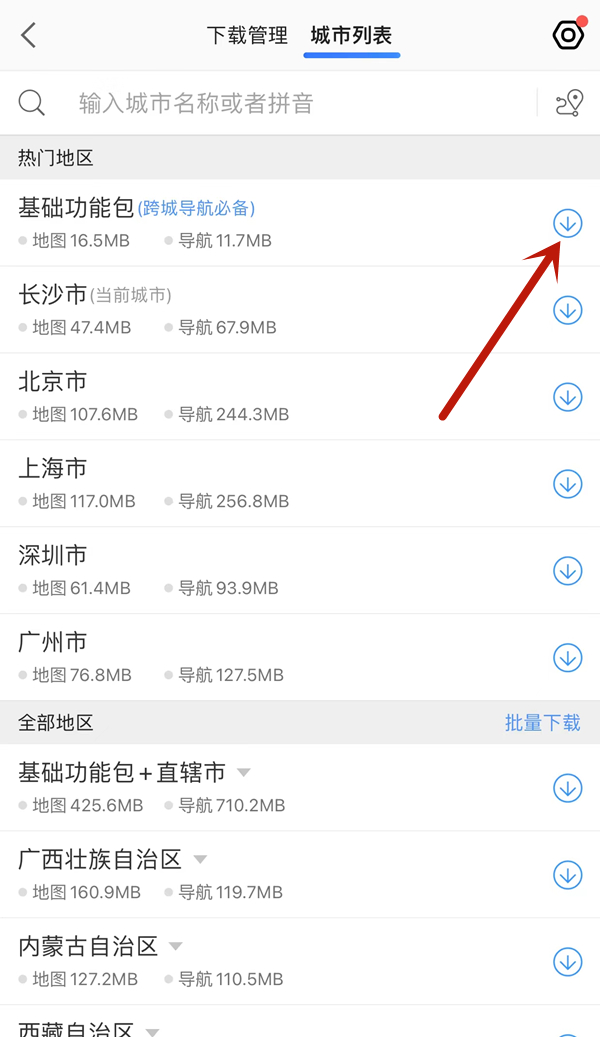Download the 广州市 offline map
Image resolution: width=600 pixels, height=1037 pixels.
568,657
